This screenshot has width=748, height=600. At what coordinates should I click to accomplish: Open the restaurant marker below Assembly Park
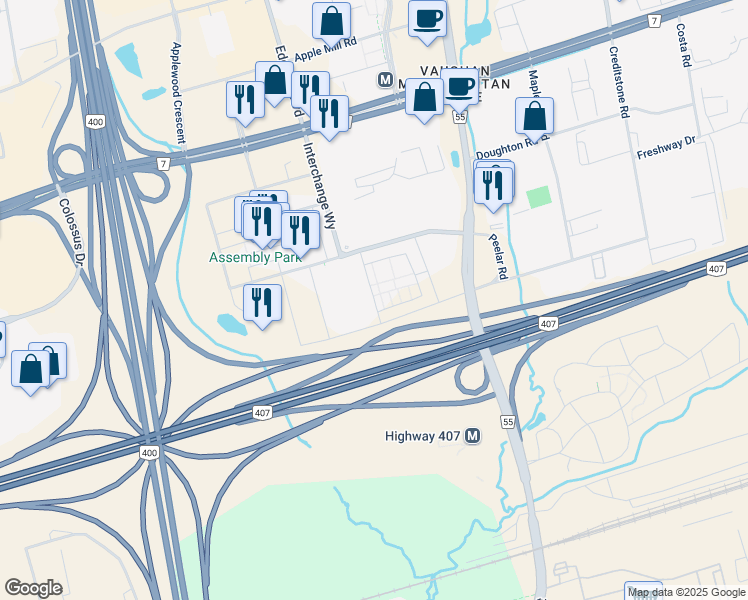(262, 303)
